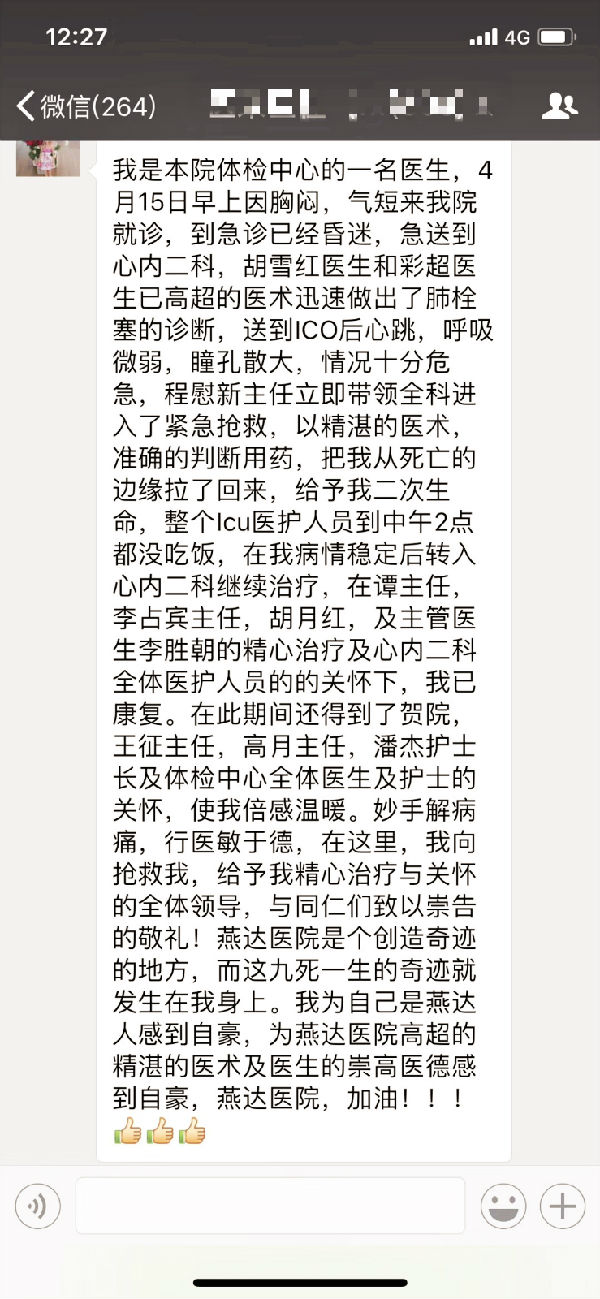The image size is (600, 1299).
Task: Go back to the 微信 chat list
Action: (x=85, y=104)
